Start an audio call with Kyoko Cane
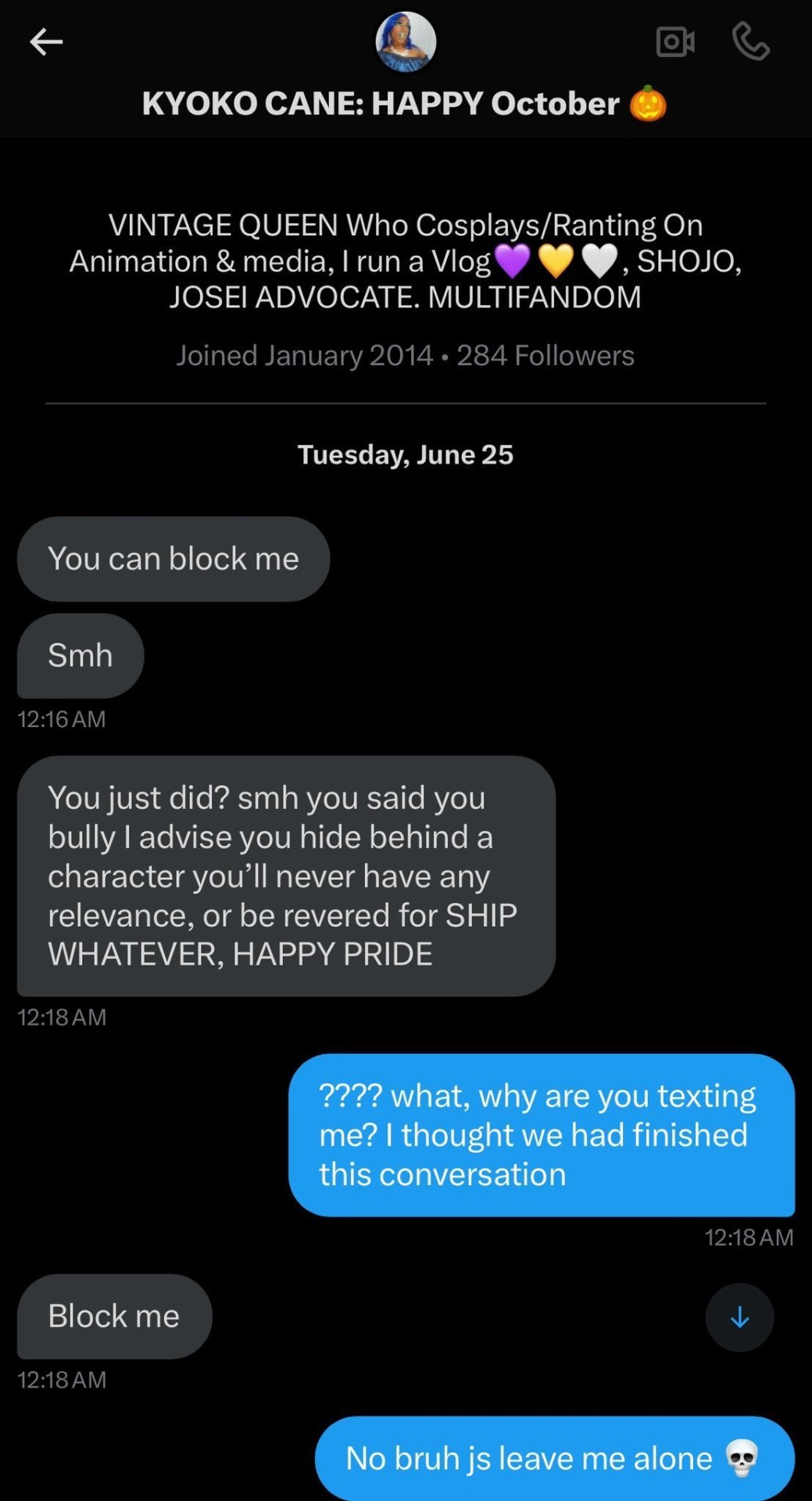The image size is (812, 1501). point(750,41)
